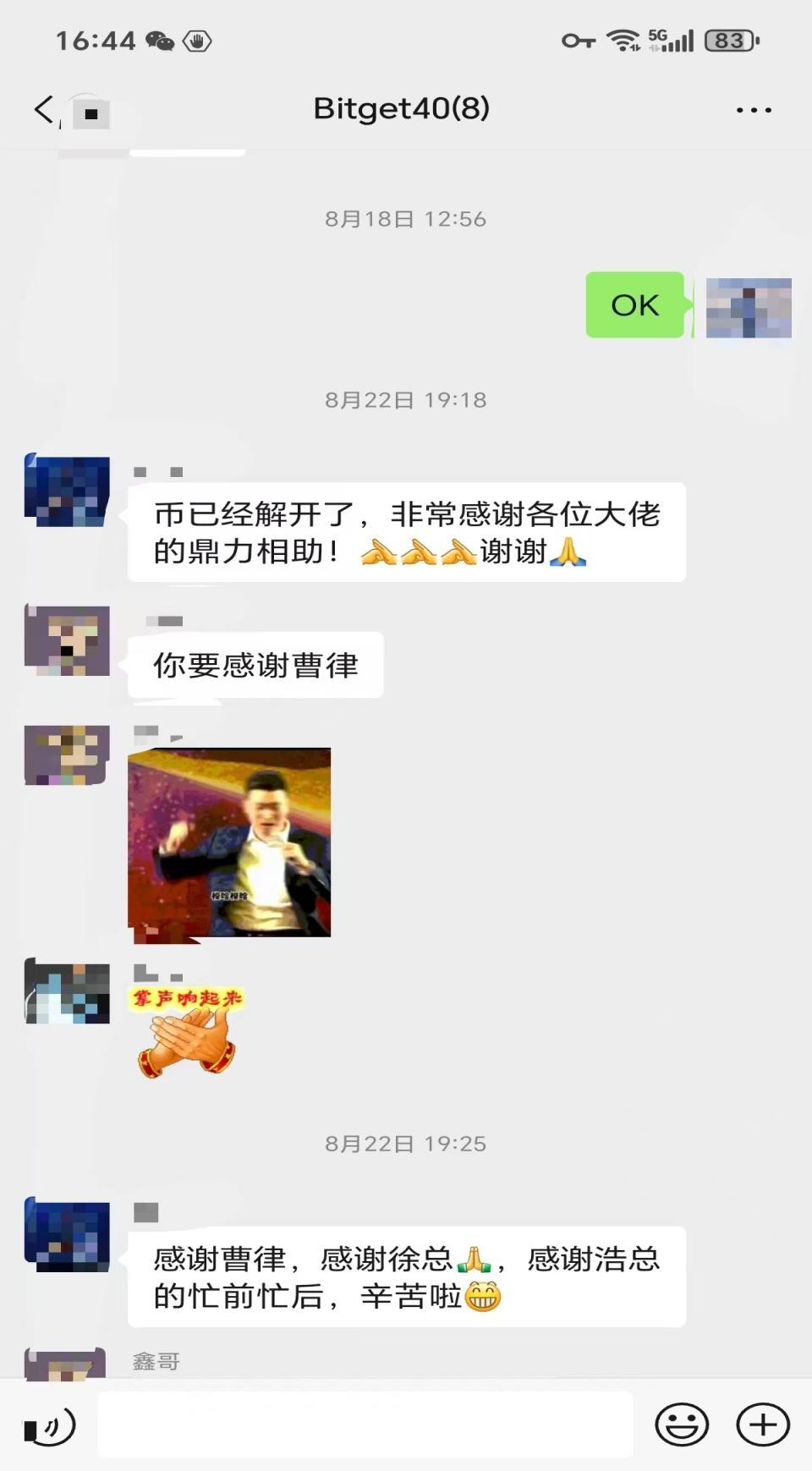Open the emoji sticker panel
812x1471 pixels.
coord(682,1424)
